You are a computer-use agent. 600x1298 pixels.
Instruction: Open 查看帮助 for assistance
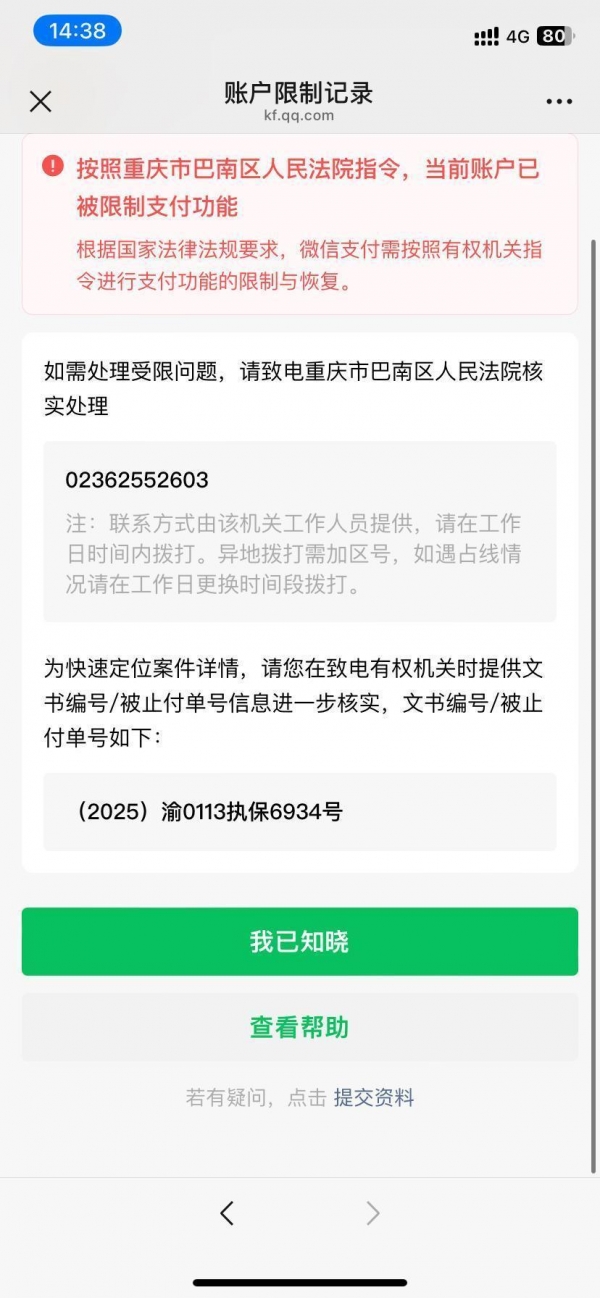coord(300,1028)
